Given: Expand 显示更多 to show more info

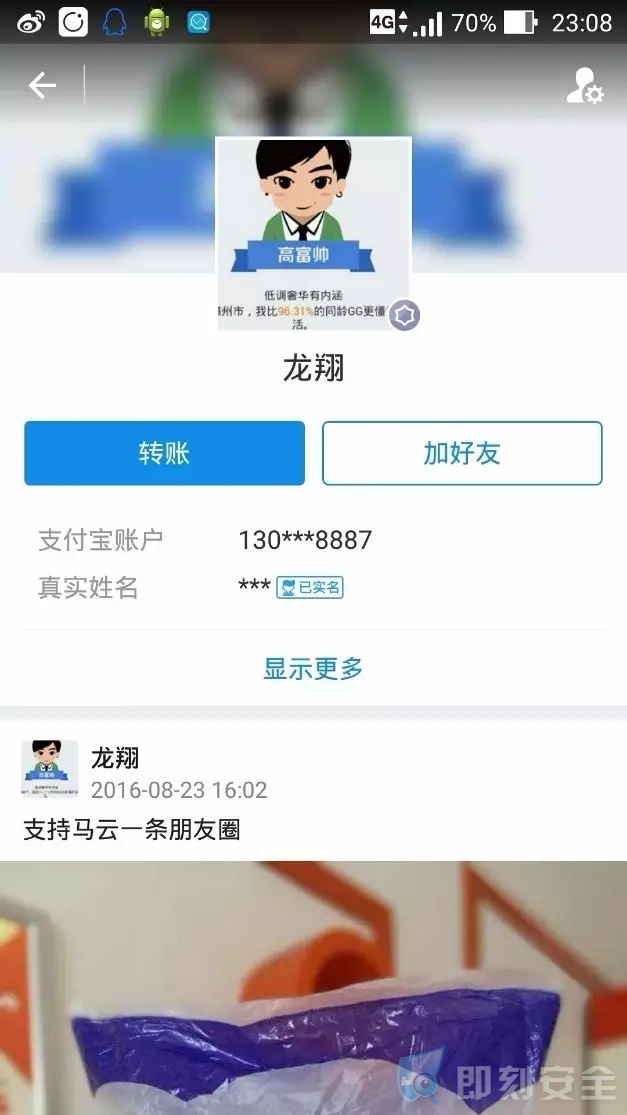Looking at the screenshot, I should 313,668.
